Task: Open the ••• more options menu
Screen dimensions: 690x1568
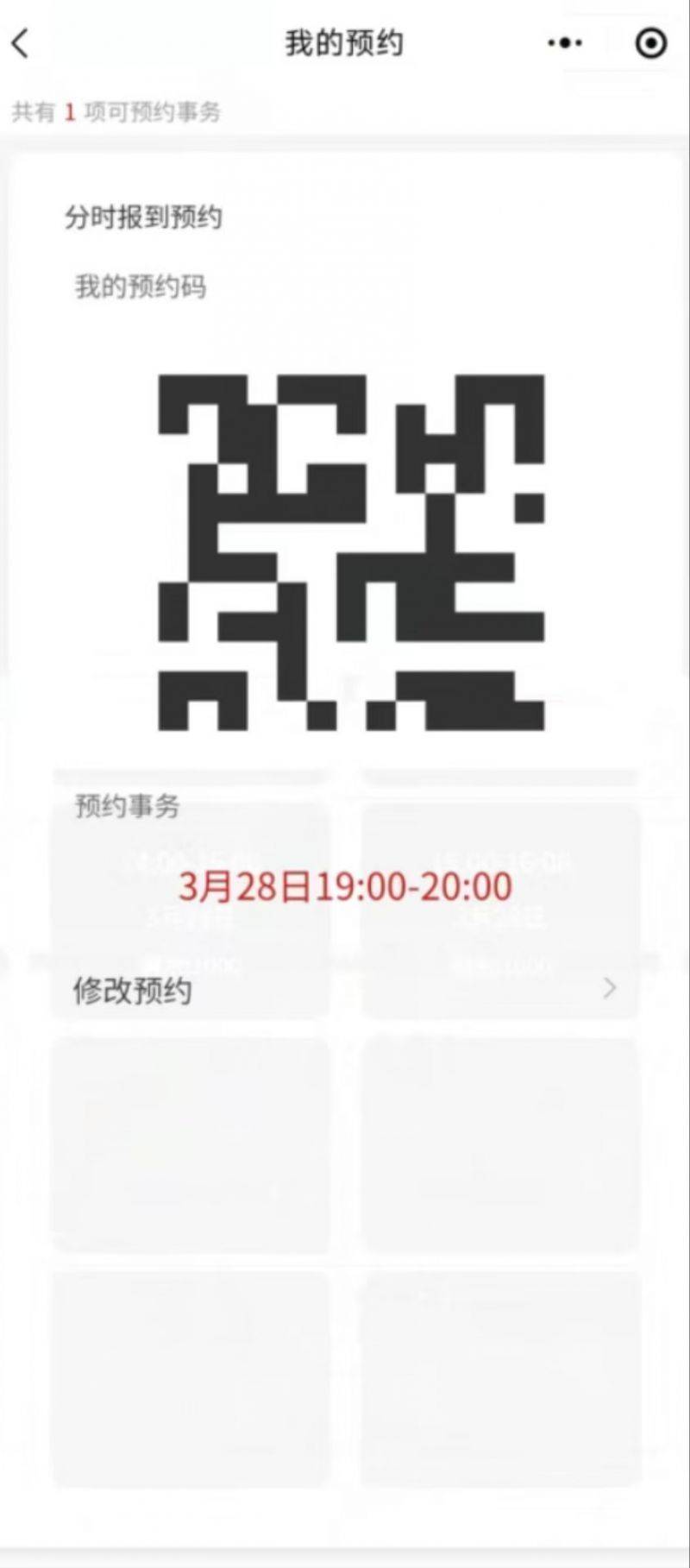Action: click(x=565, y=41)
